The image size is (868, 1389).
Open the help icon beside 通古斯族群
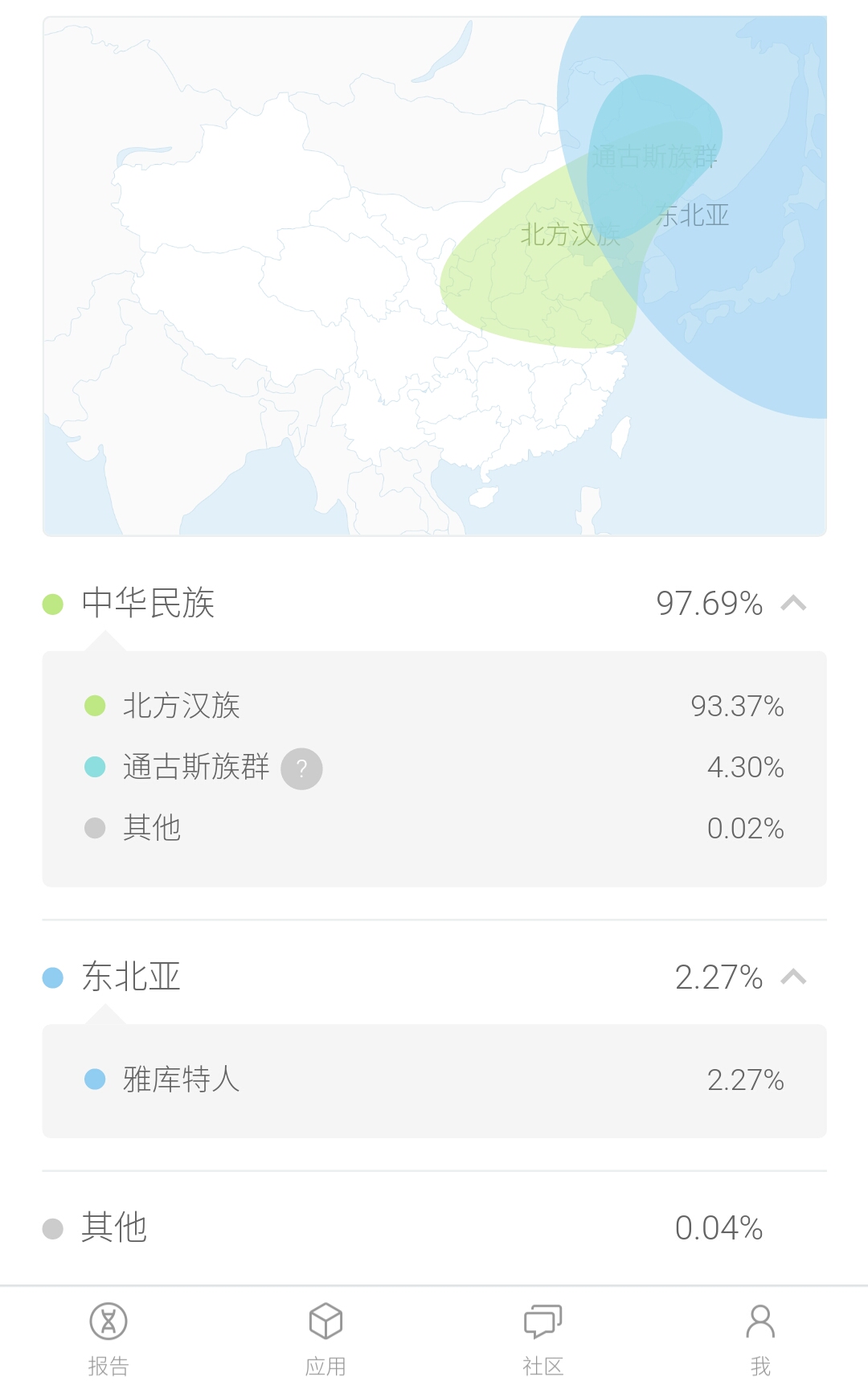(x=301, y=768)
